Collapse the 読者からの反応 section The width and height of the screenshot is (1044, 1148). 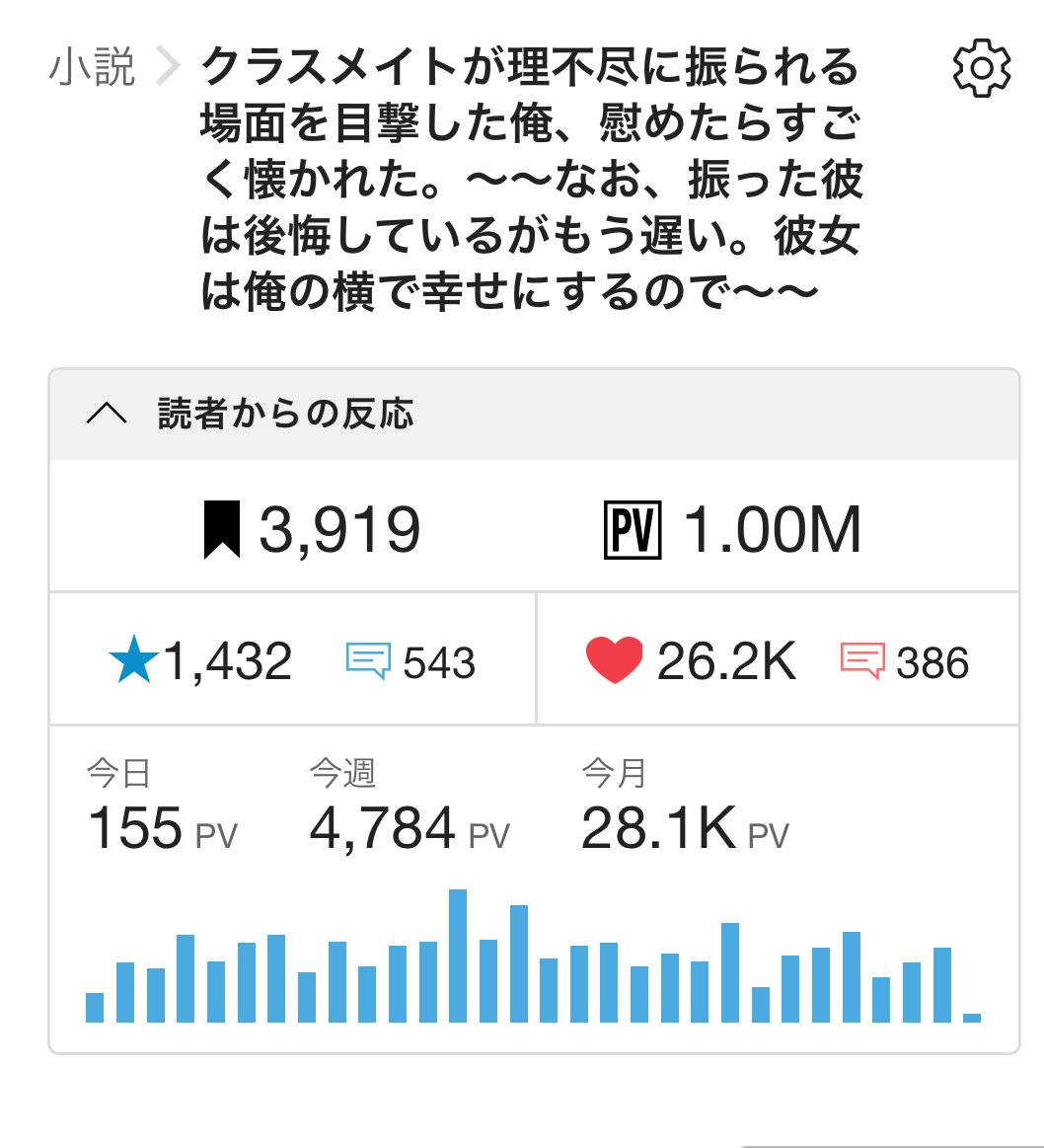tap(108, 415)
